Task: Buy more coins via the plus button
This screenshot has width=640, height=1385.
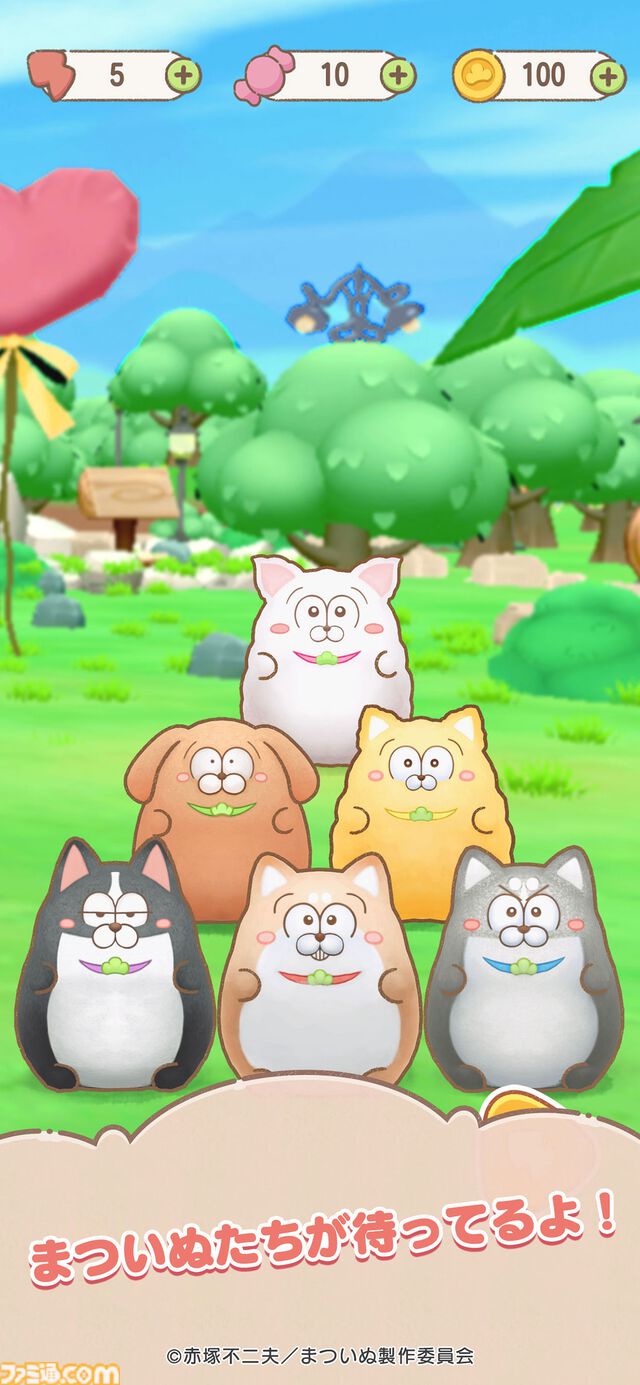Action: point(607,76)
